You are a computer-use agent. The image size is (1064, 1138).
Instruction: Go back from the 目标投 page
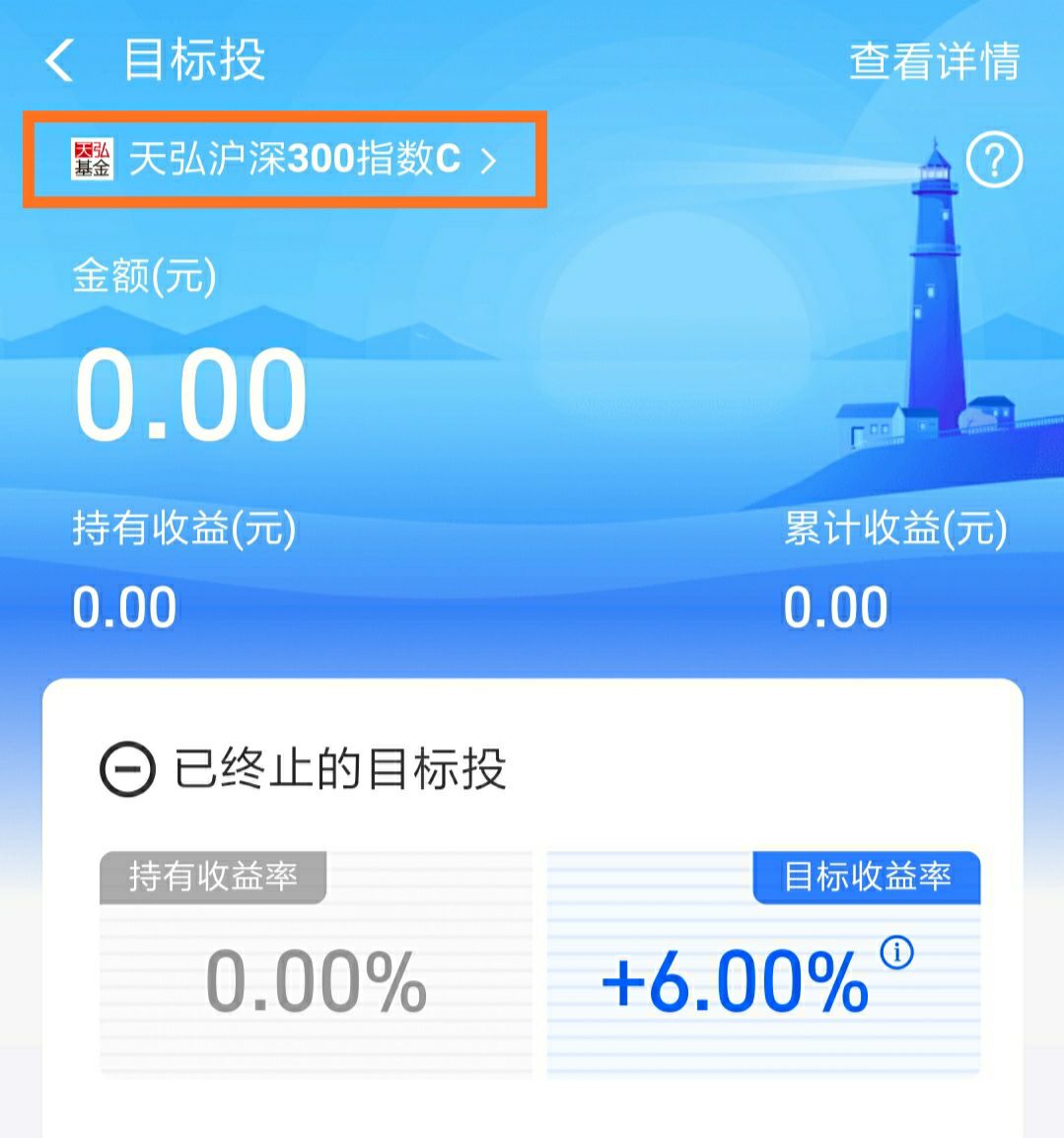tap(59, 61)
